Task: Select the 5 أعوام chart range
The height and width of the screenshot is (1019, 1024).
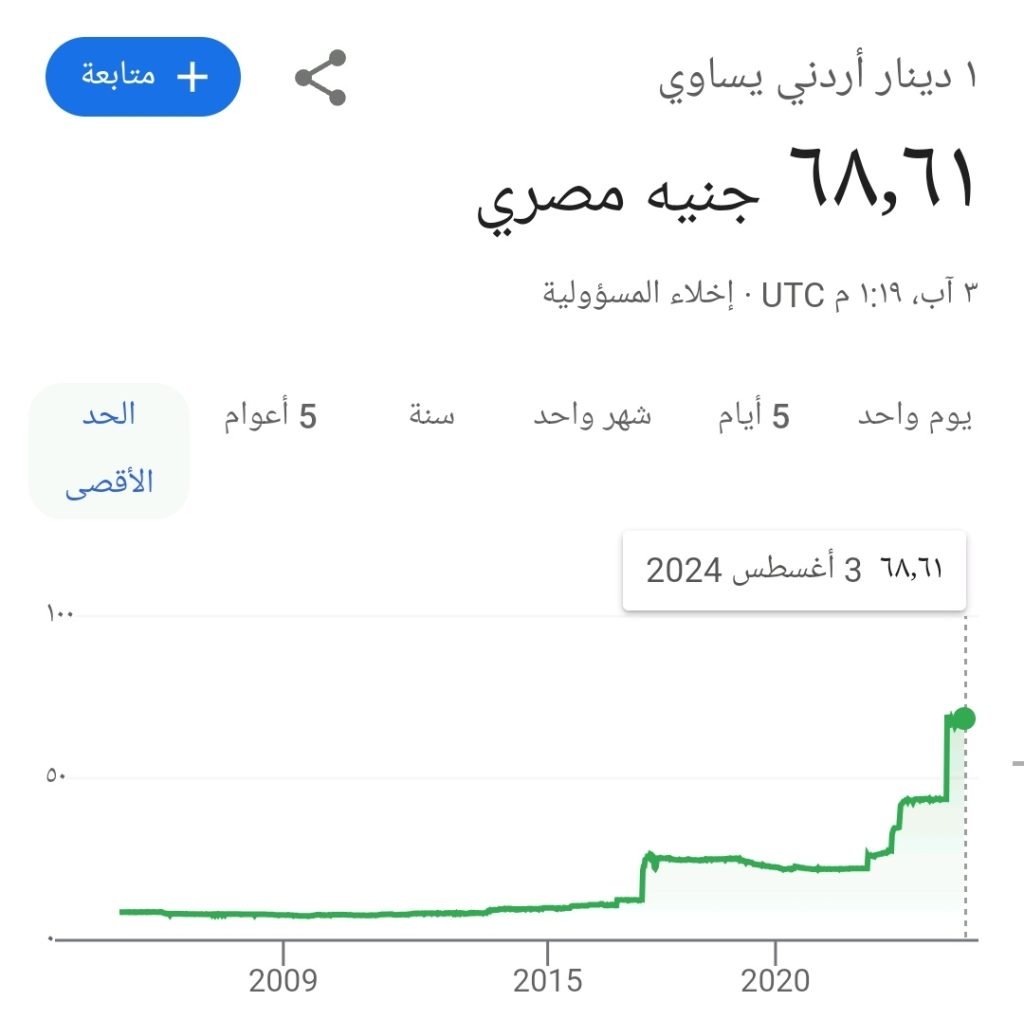Action: pos(270,417)
